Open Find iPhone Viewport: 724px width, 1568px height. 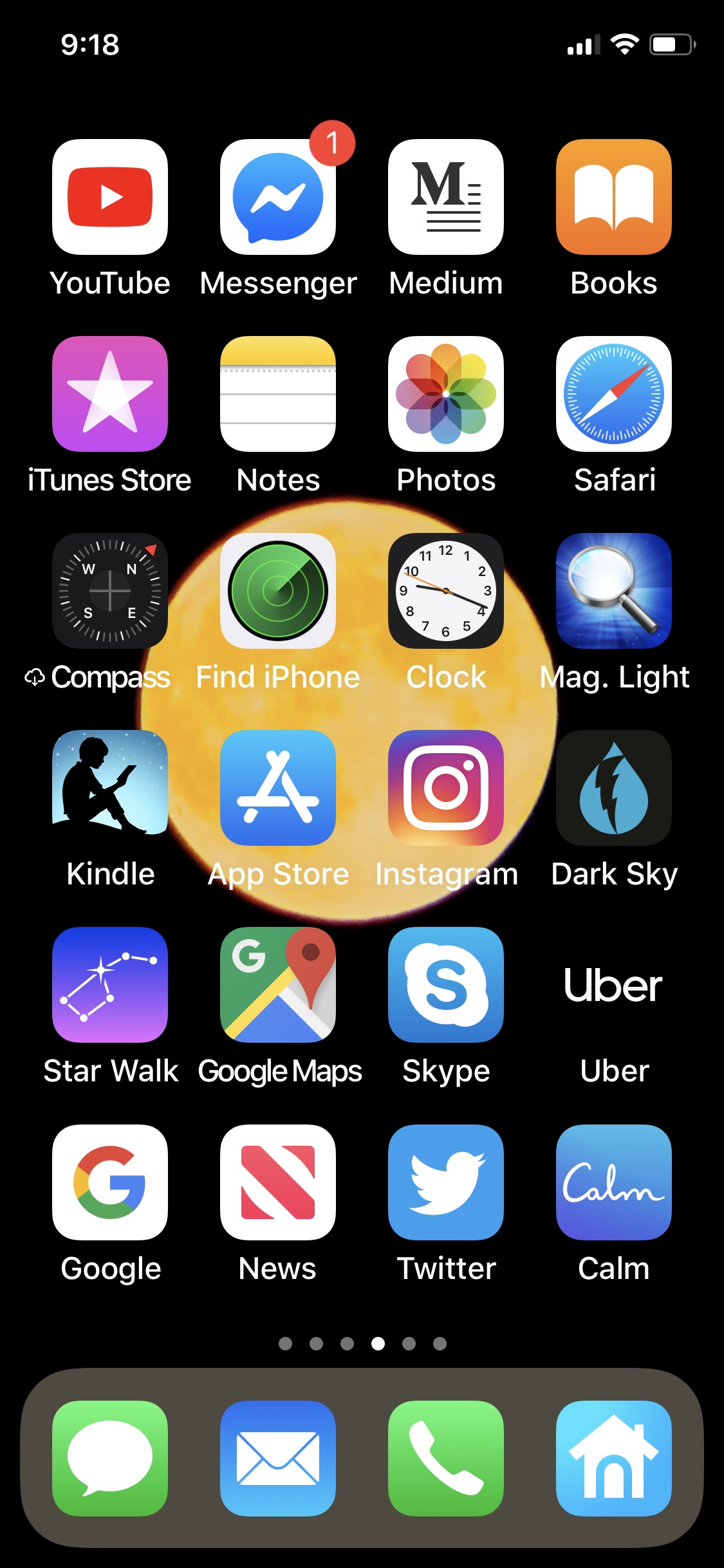tap(278, 591)
